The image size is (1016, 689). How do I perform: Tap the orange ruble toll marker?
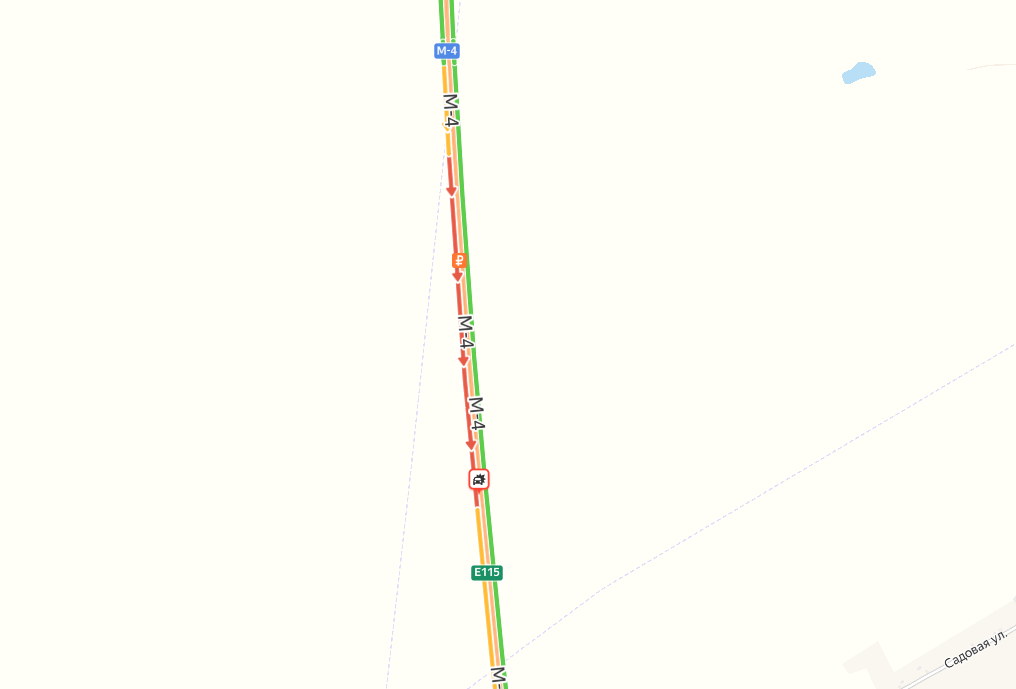(460, 260)
